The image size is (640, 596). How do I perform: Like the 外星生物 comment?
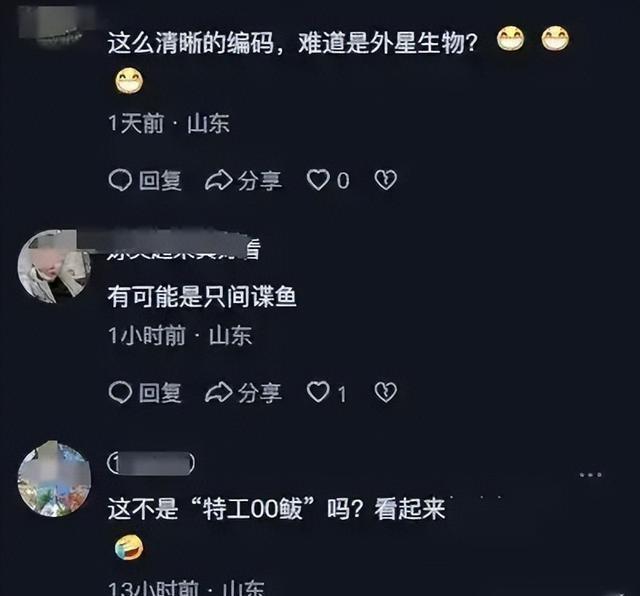click(319, 180)
